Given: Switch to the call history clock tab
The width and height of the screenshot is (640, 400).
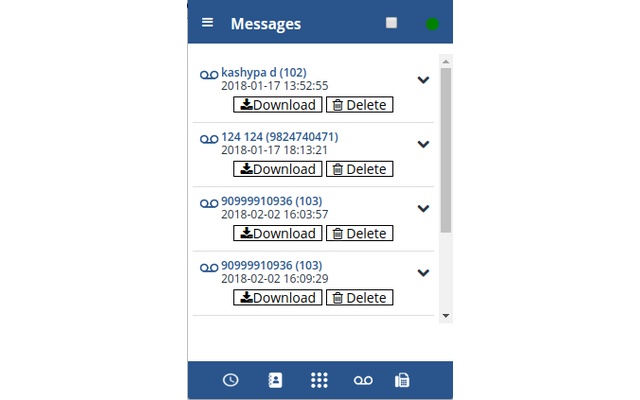Looking at the screenshot, I should click(231, 380).
